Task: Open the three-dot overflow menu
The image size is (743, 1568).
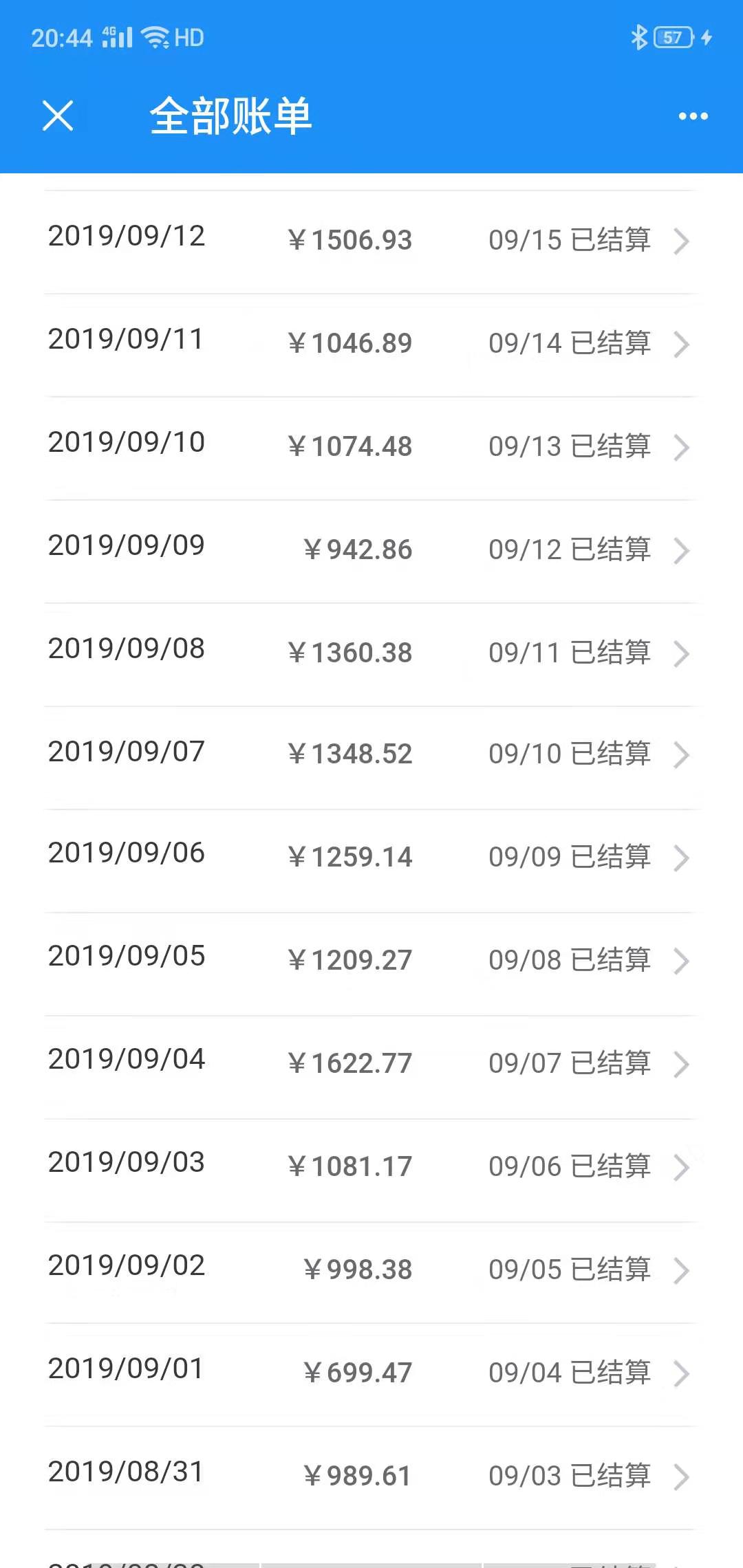Action: pyautogui.click(x=693, y=116)
